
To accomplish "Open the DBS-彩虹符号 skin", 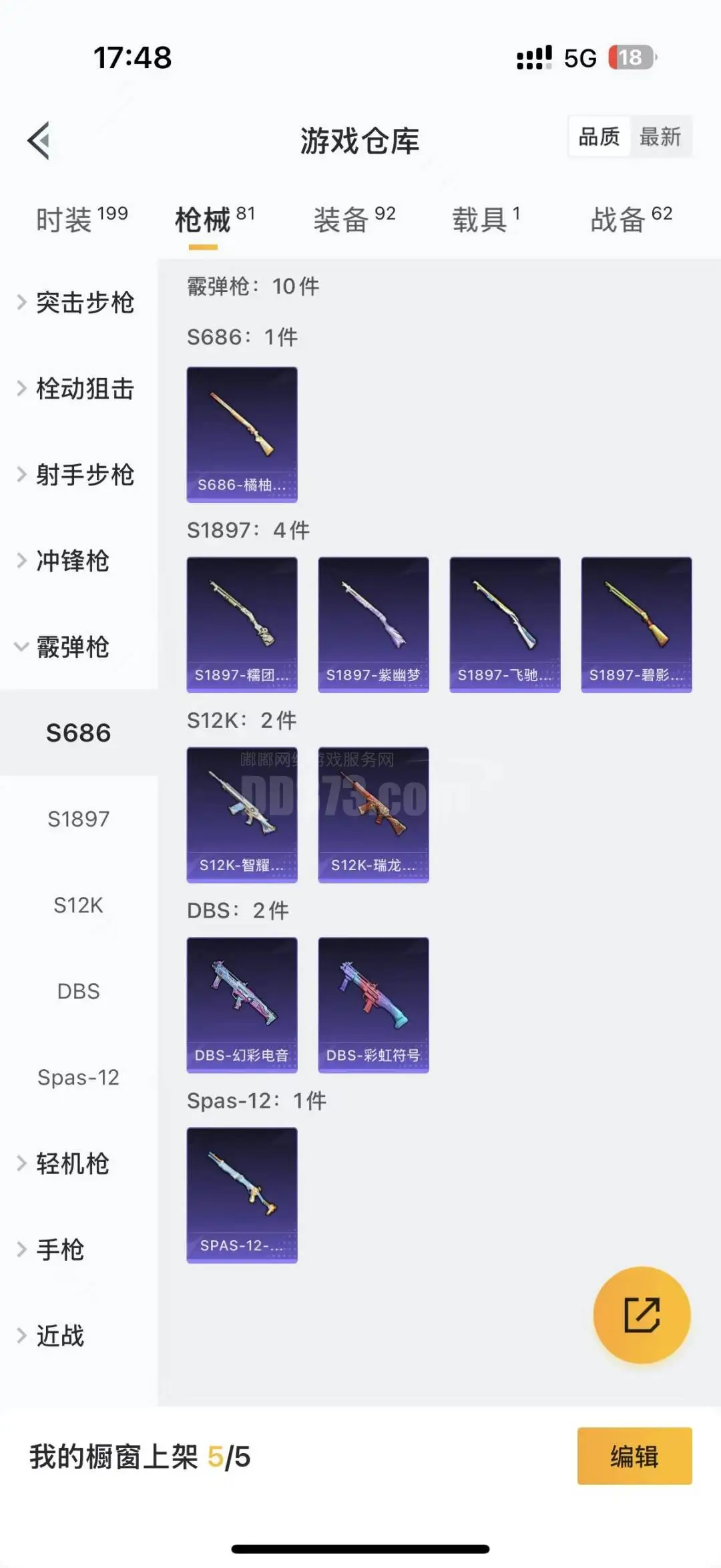I will pyautogui.click(x=373, y=1004).
